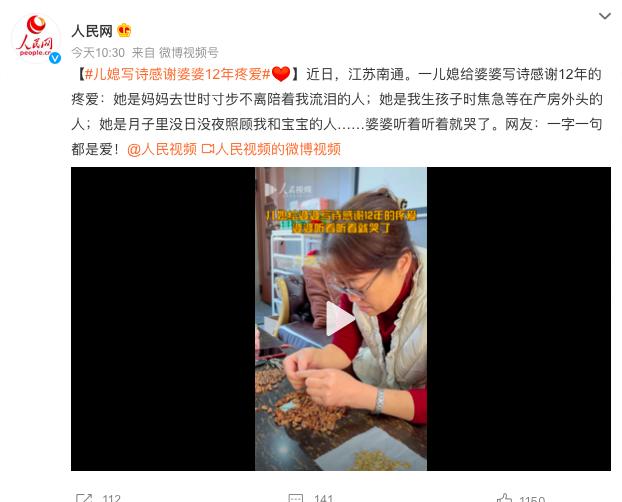Image resolution: width=622 pixels, height=502 pixels.
Task: Open the 人民网 account name
Action: [x=90, y=30]
